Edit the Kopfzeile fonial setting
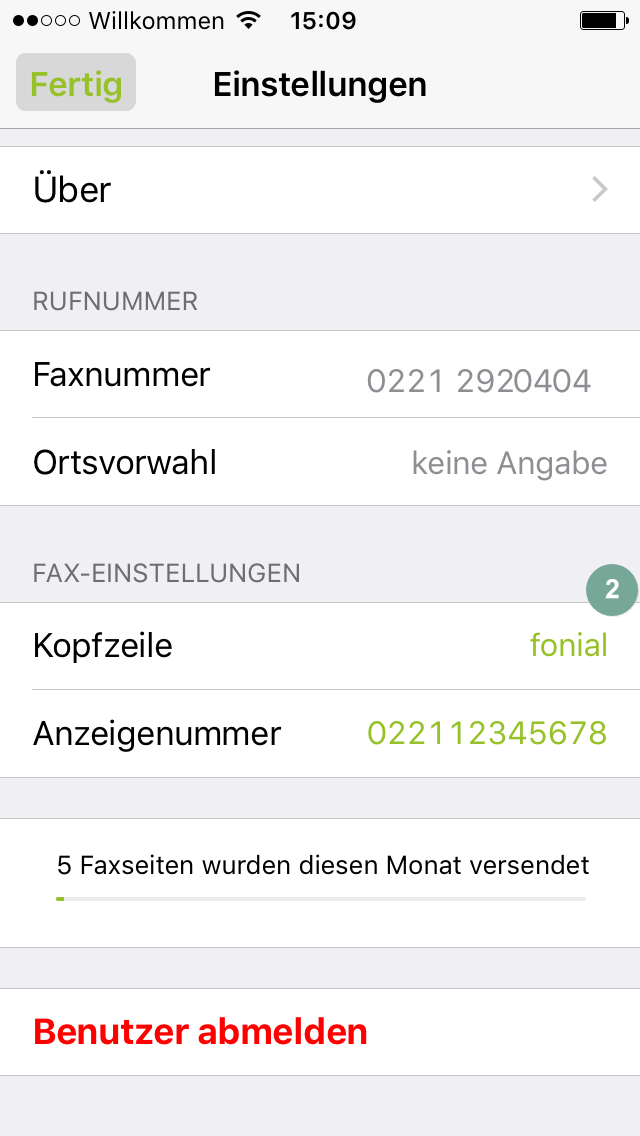 pyautogui.click(x=320, y=646)
